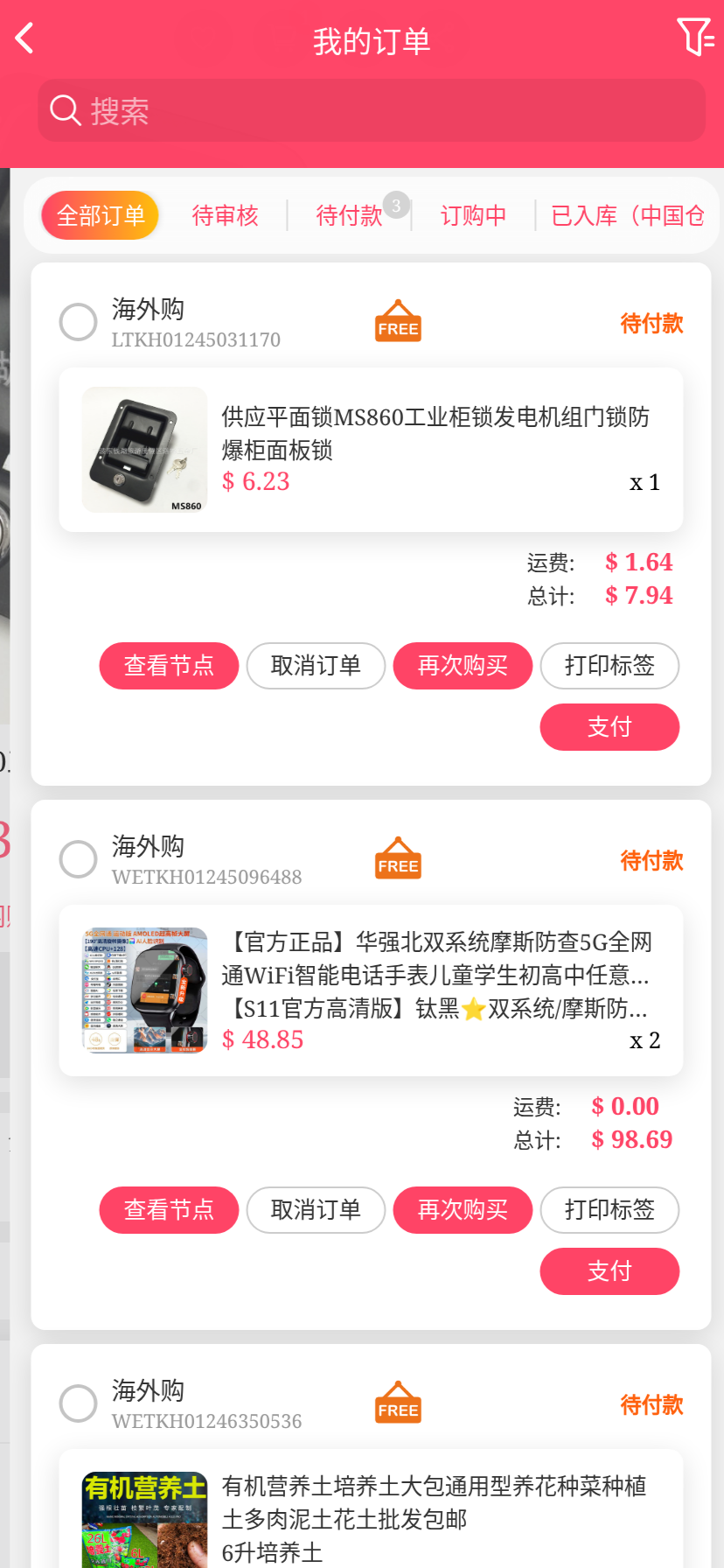This screenshot has width=724, height=1568.
Task: 再次购买 the MS860 lock
Action: click(x=463, y=666)
